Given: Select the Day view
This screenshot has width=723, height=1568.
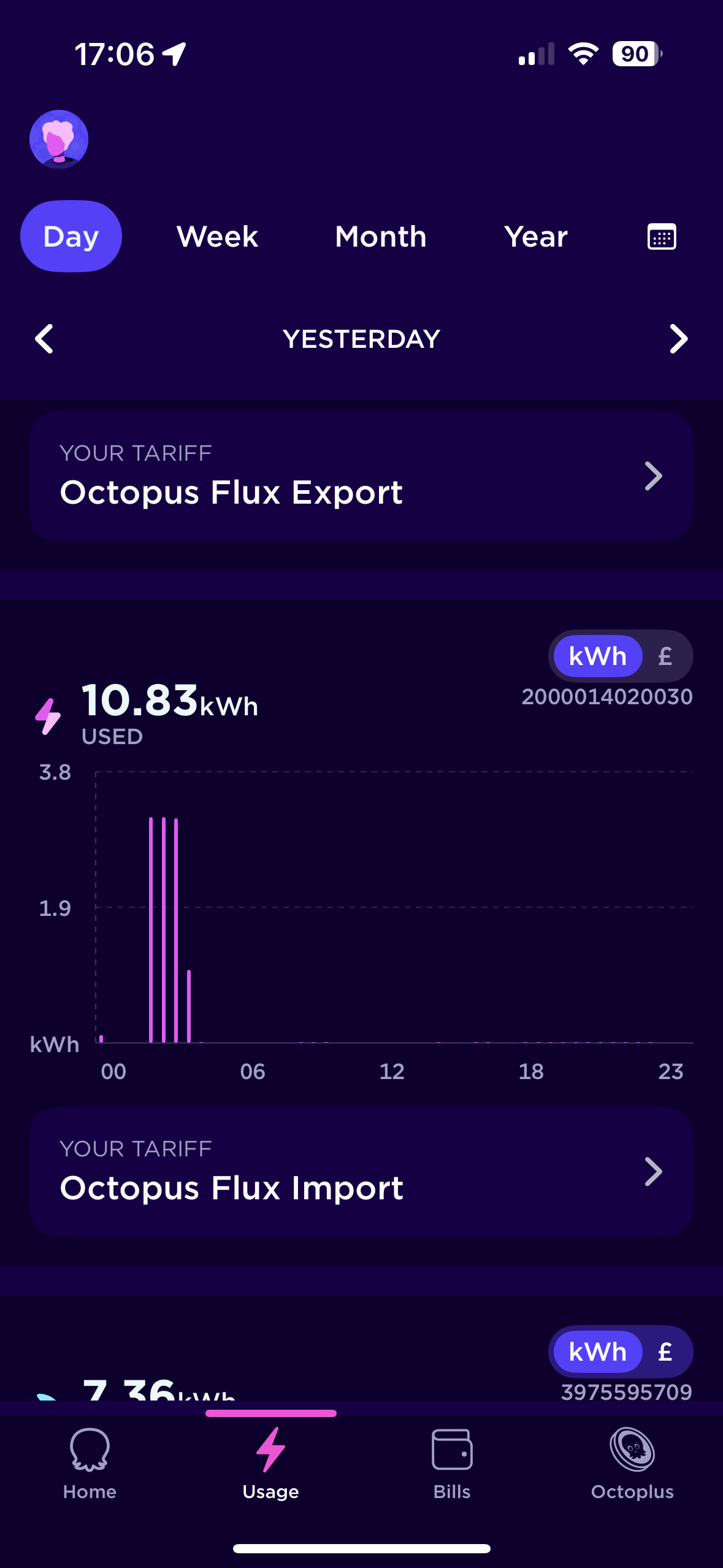Looking at the screenshot, I should (x=71, y=236).
